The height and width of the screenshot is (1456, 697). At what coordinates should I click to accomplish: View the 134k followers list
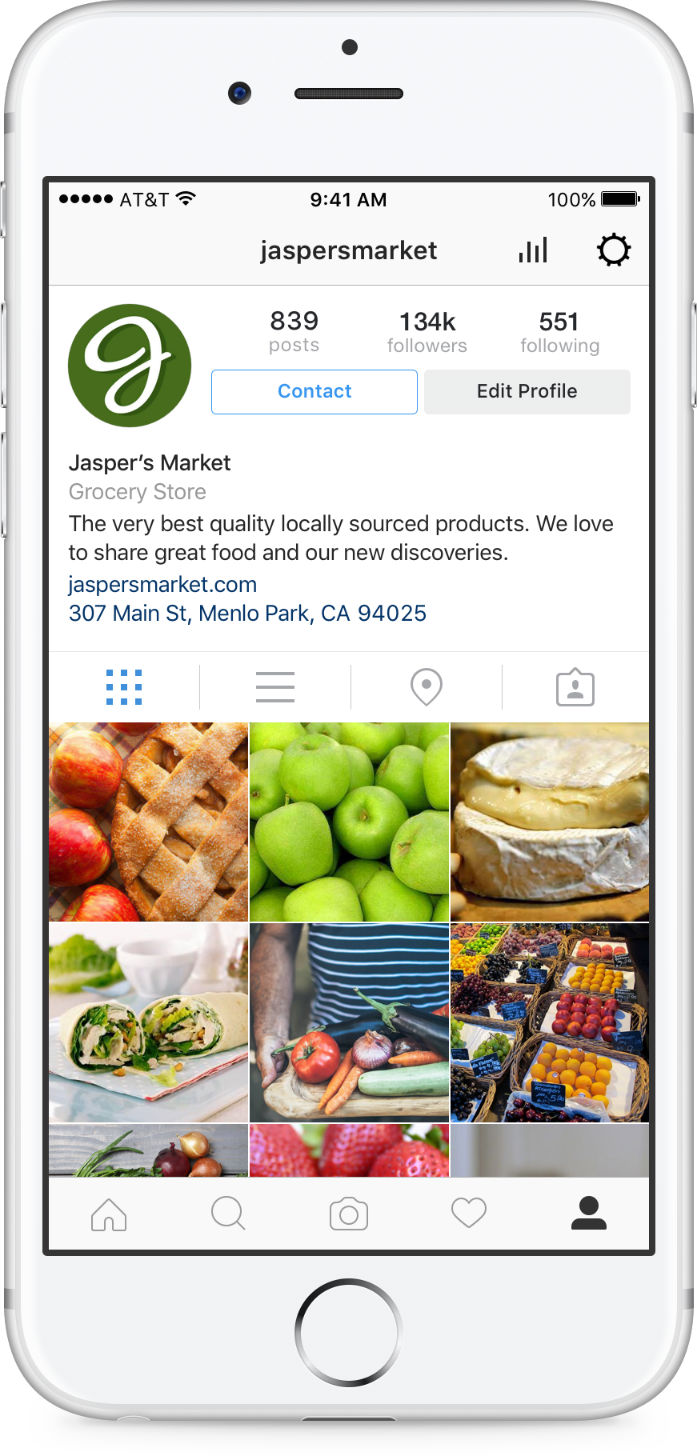(427, 332)
